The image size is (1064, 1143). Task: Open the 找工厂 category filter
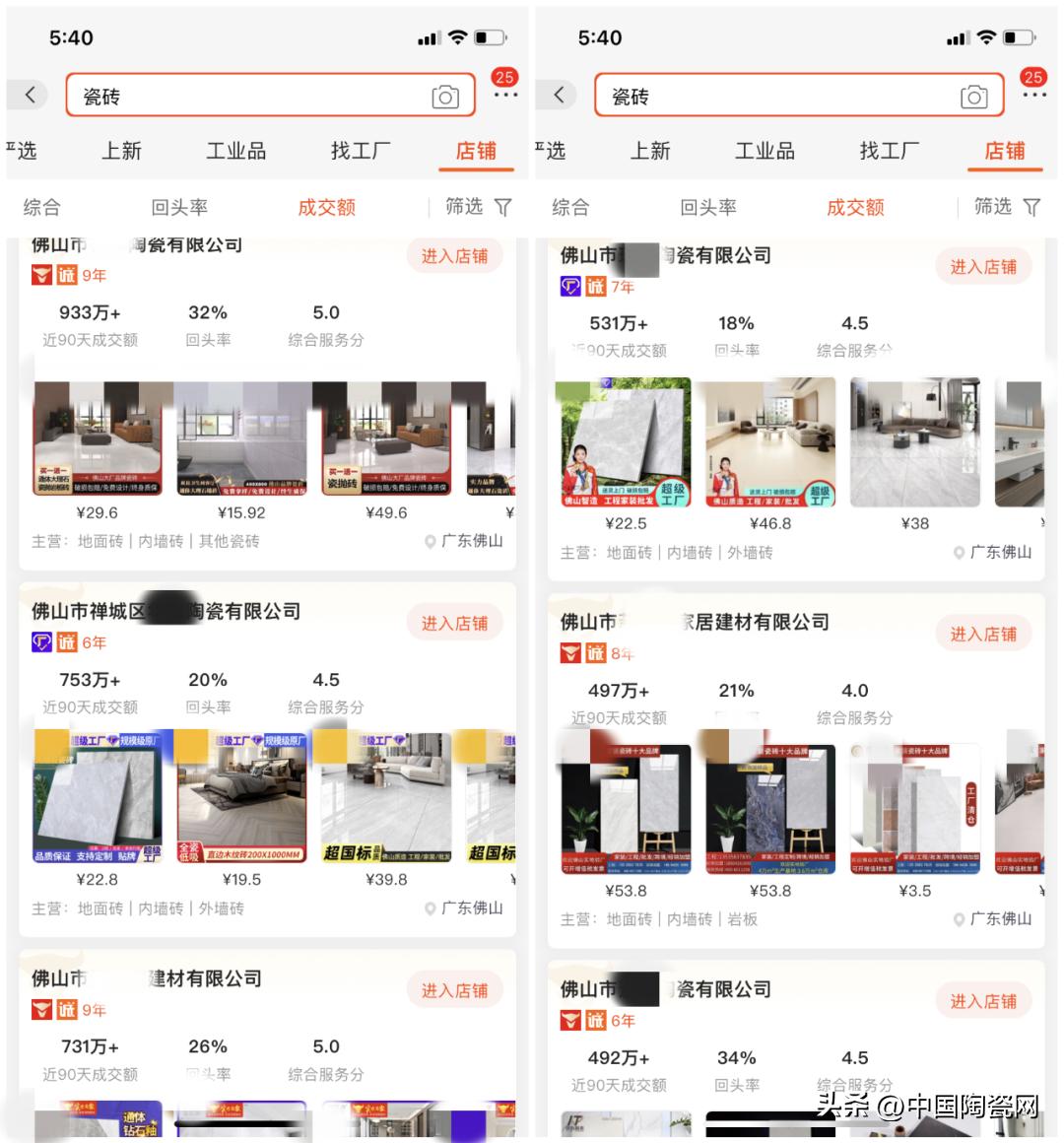359,150
